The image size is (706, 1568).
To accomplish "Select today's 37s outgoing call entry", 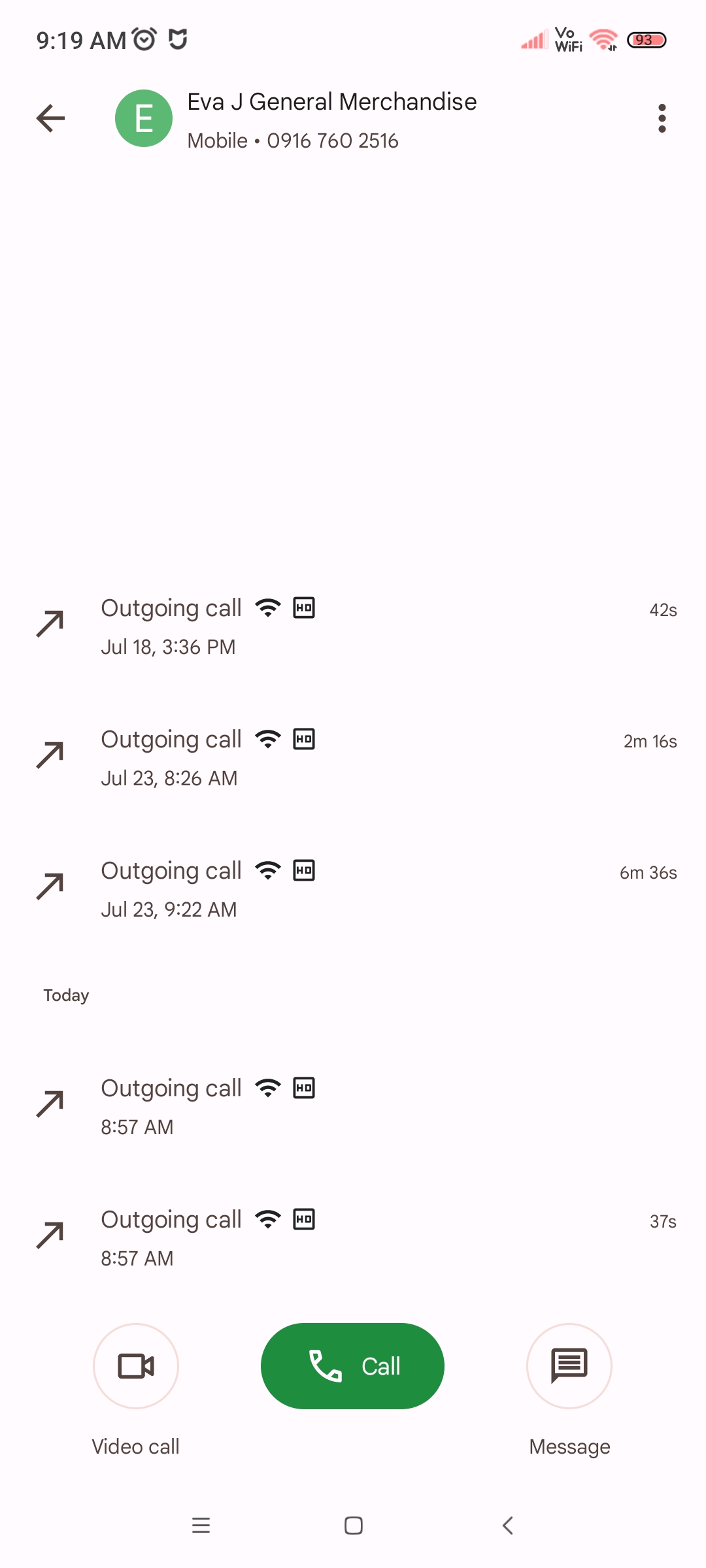I will (353, 1238).
